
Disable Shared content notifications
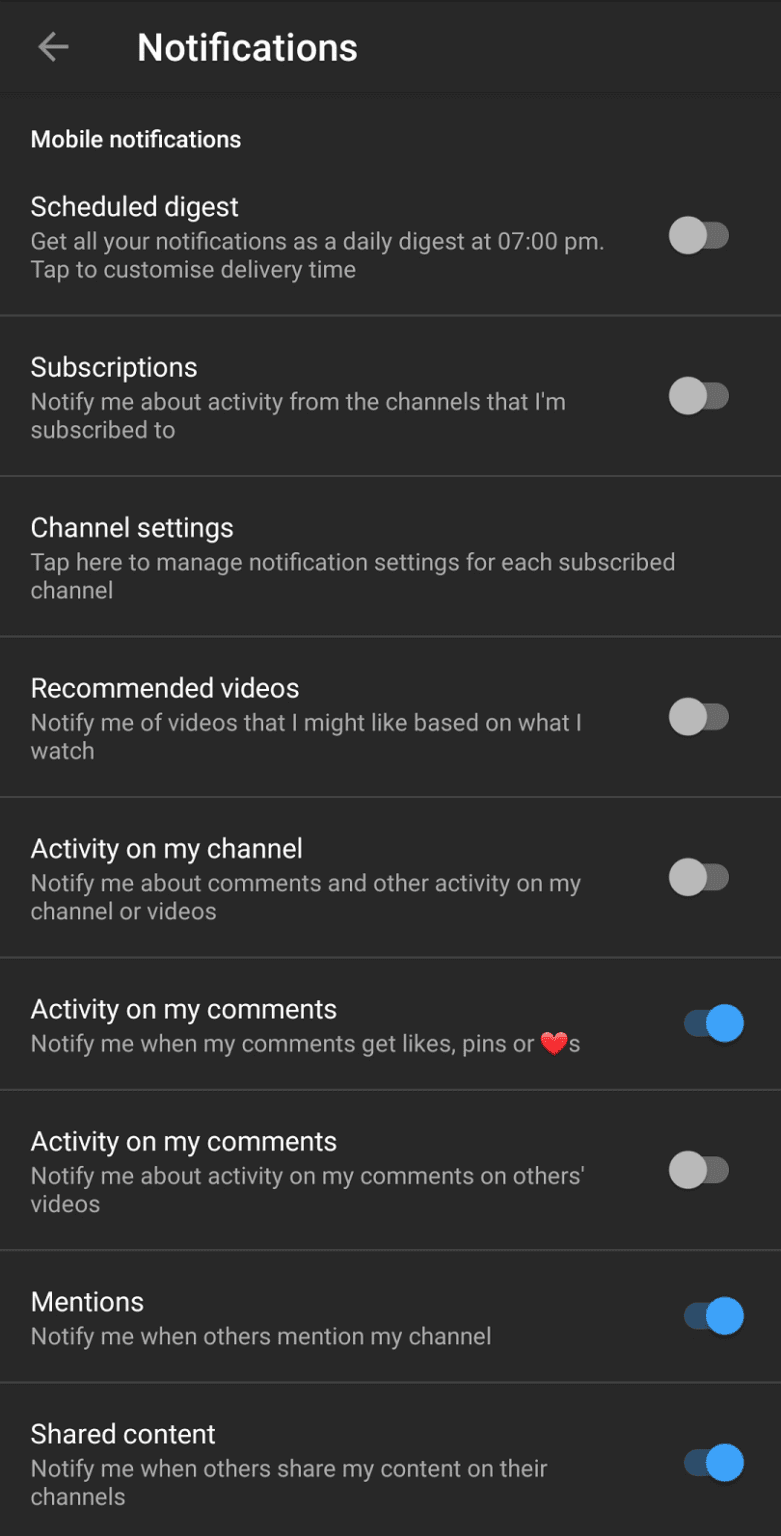tap(711, 1462)
